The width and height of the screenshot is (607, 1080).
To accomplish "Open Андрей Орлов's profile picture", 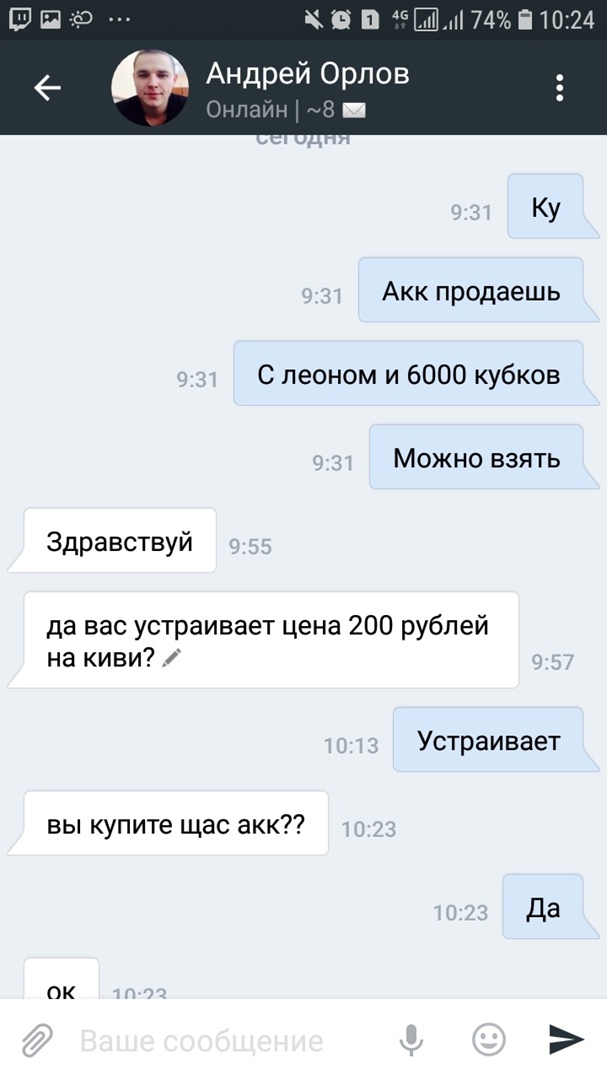I will click(149, 88).
